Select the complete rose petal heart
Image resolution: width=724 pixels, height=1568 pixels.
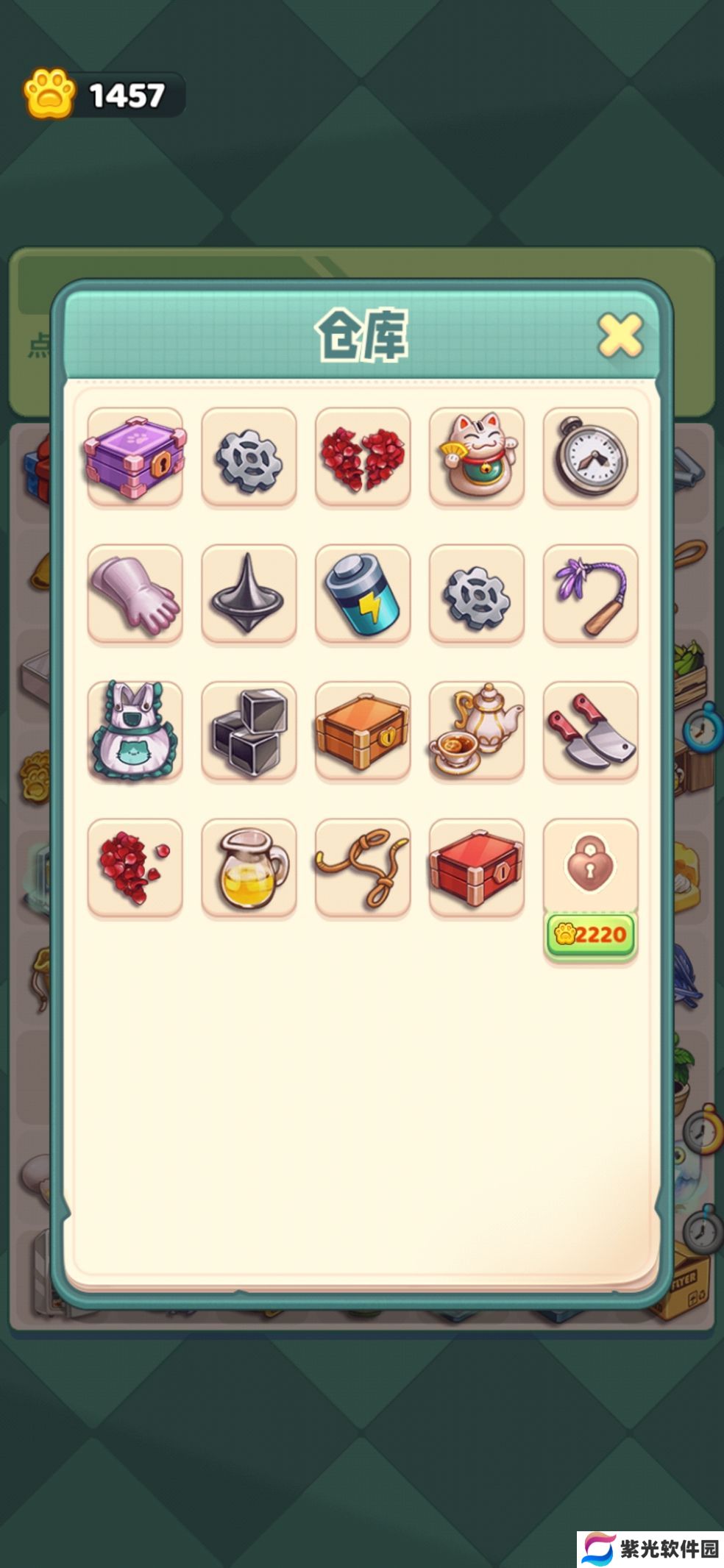click(363, 457)
